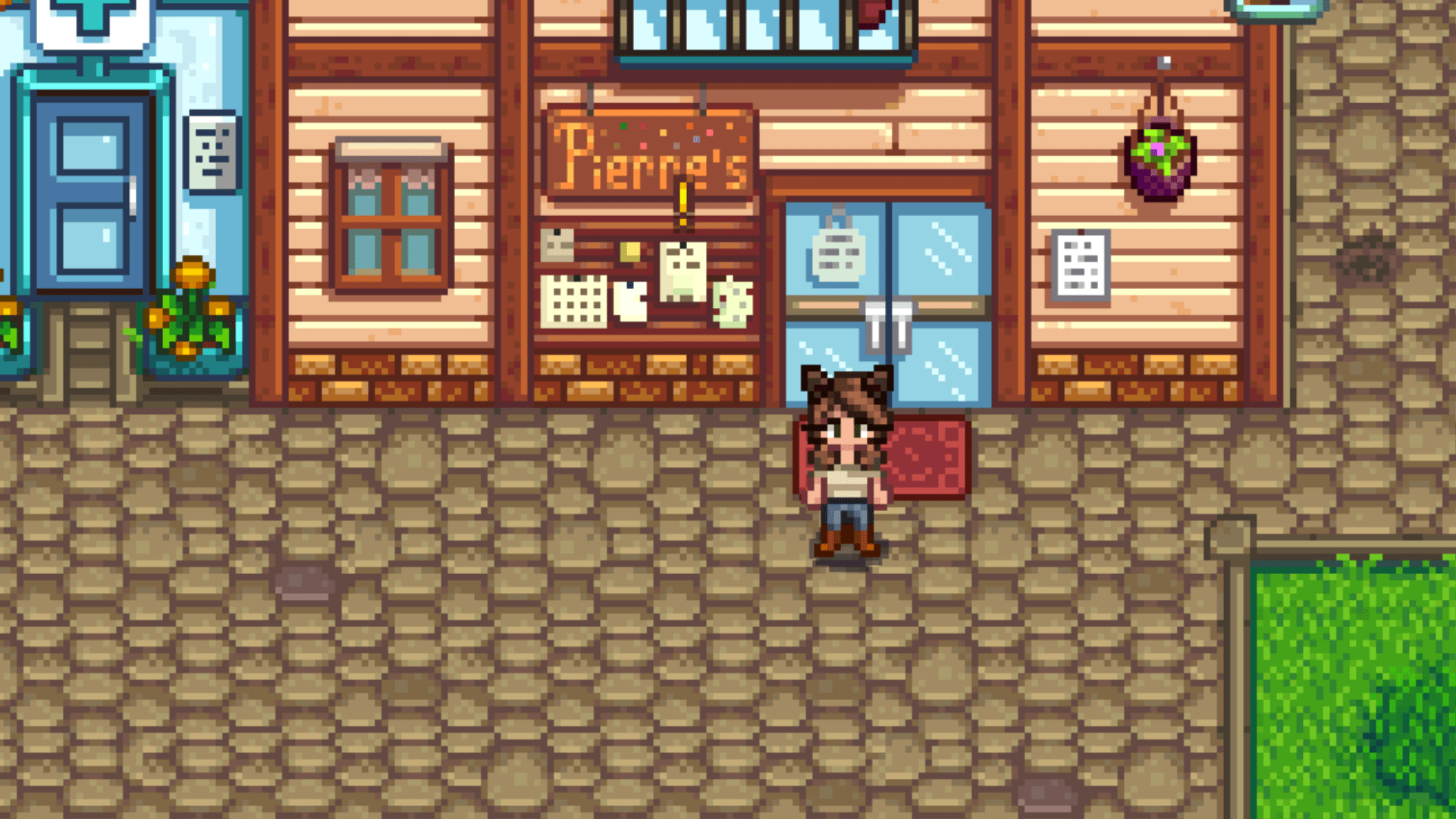The image size is (1456, 819).
Task: Check the calendar on the bulletin board
Action: point(573,301)
